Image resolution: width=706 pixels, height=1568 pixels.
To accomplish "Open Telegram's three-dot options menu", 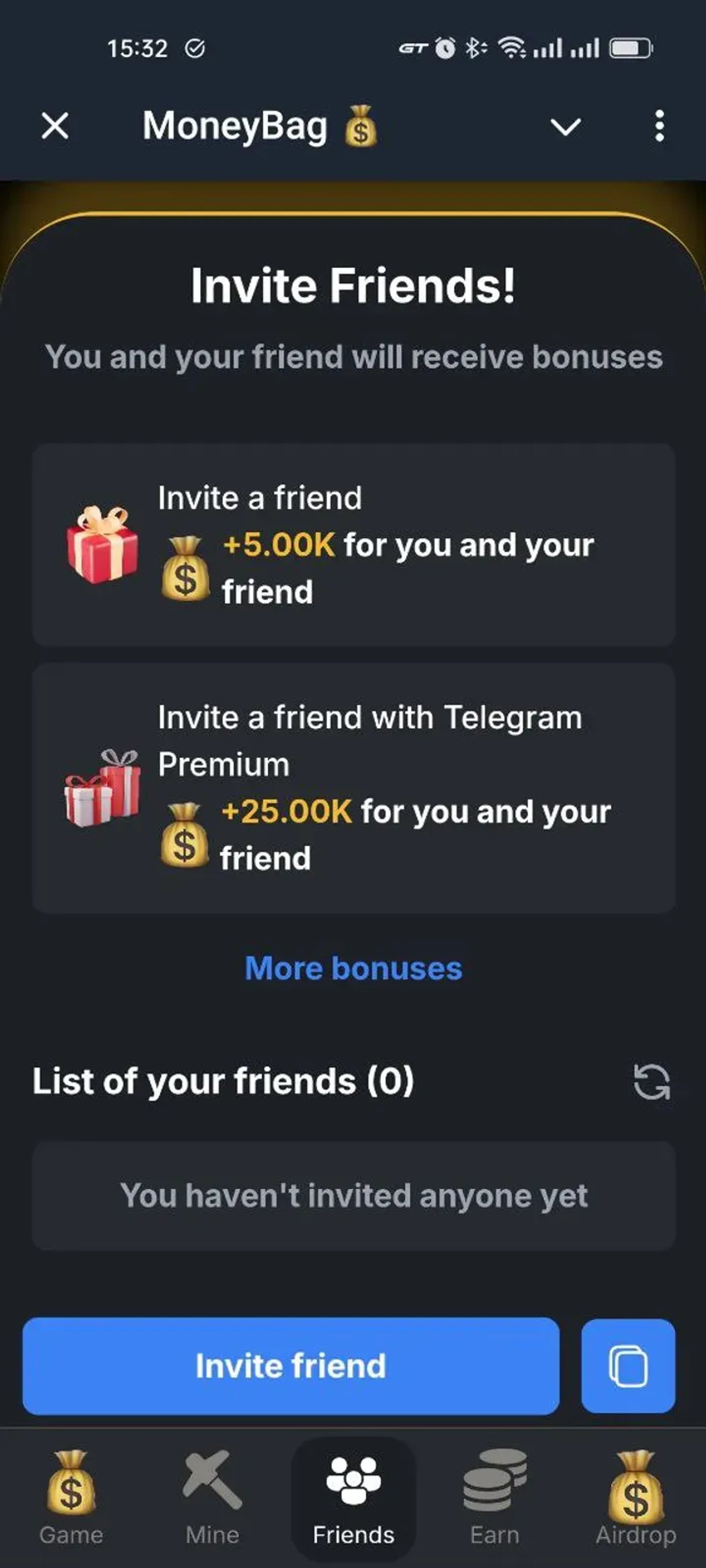I will pyautogui.click(x=660, y=126).
